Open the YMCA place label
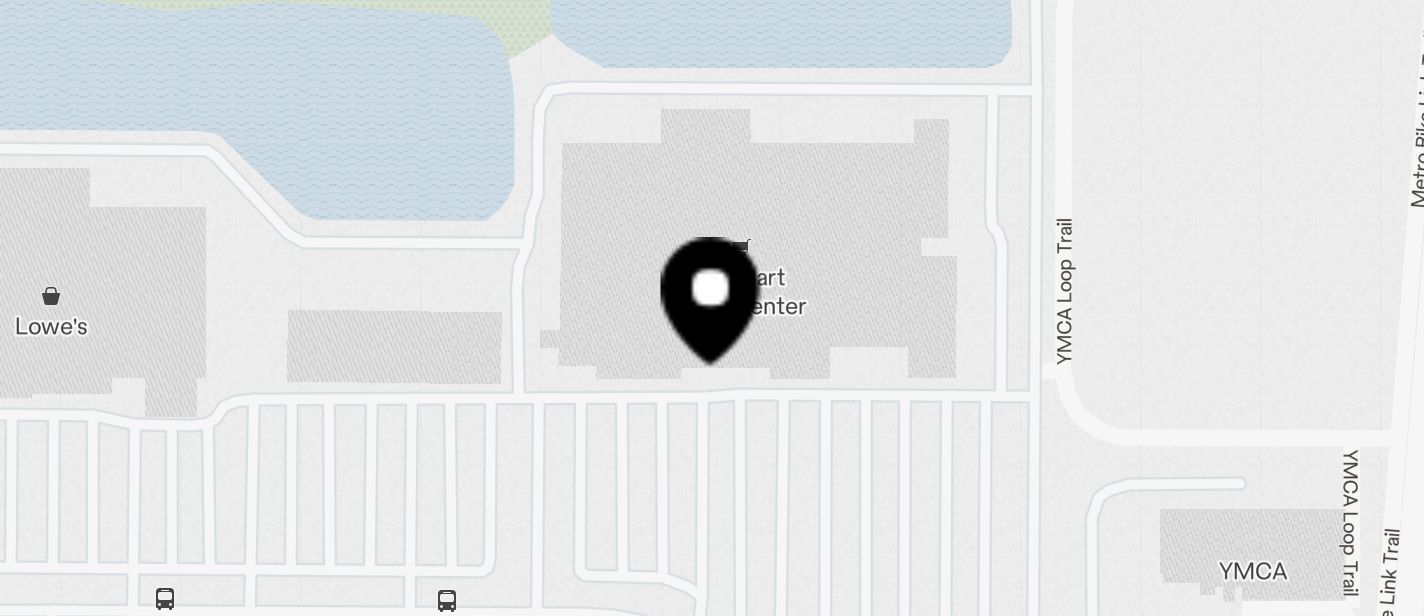 1252,572
